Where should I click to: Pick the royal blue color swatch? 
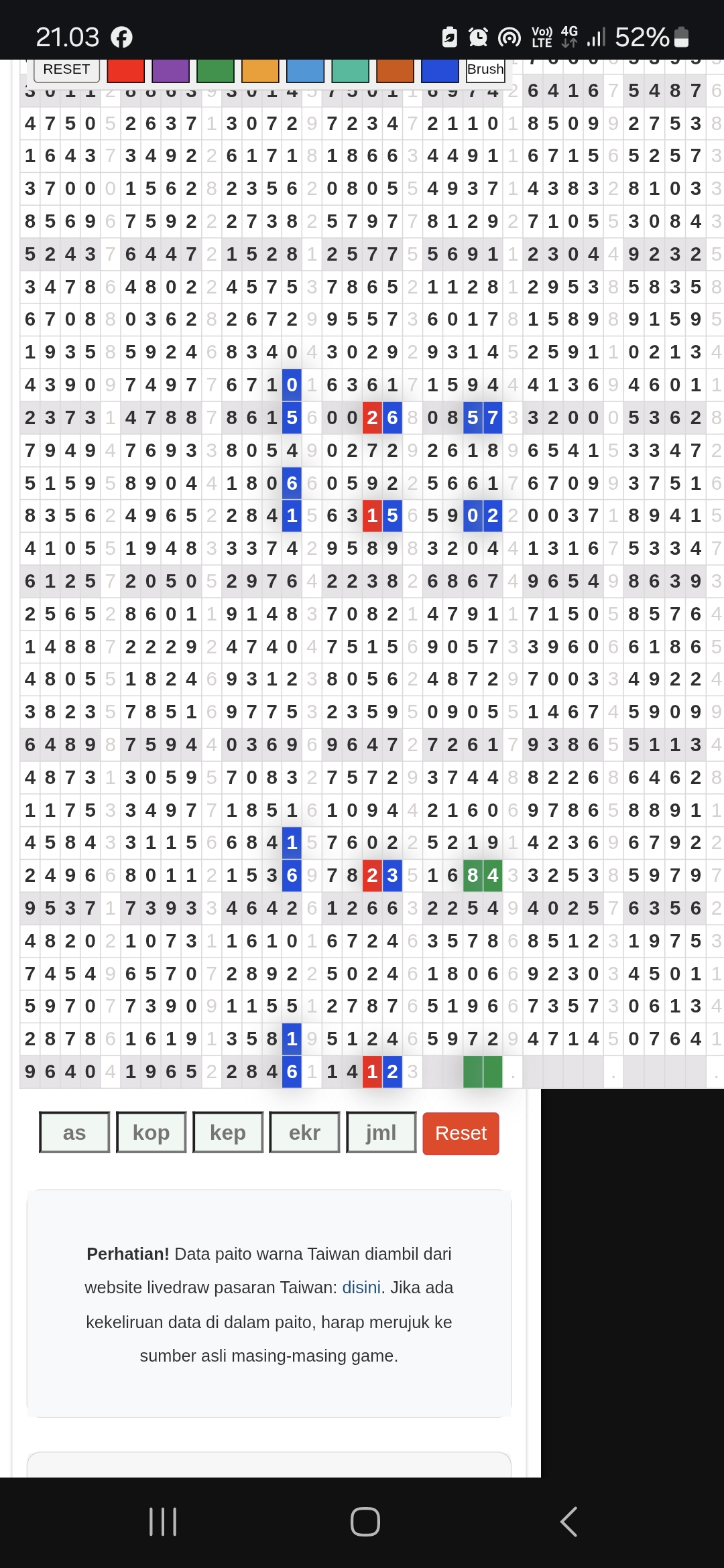[440, 70]
